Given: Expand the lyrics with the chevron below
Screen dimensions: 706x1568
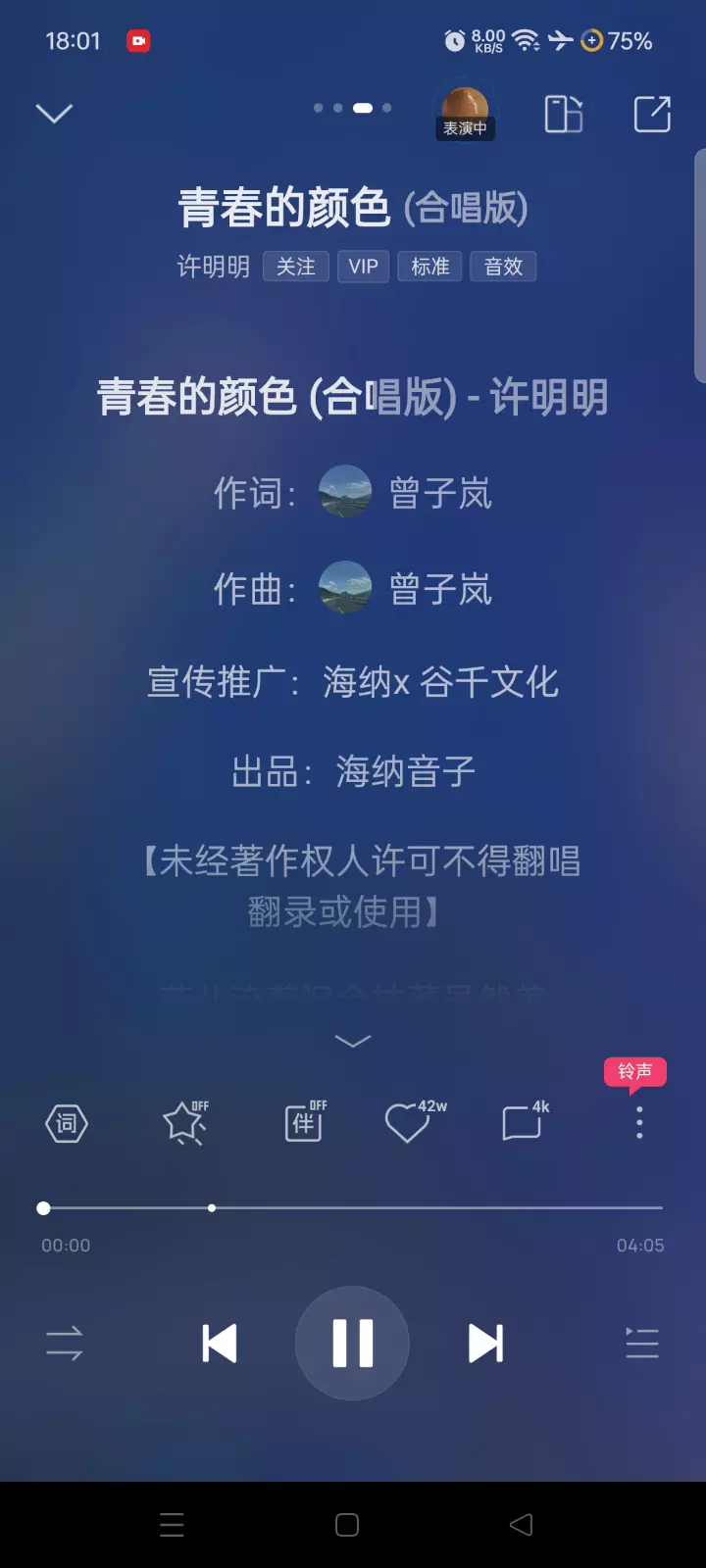Looking at the screenshot, I should 353,1041.
